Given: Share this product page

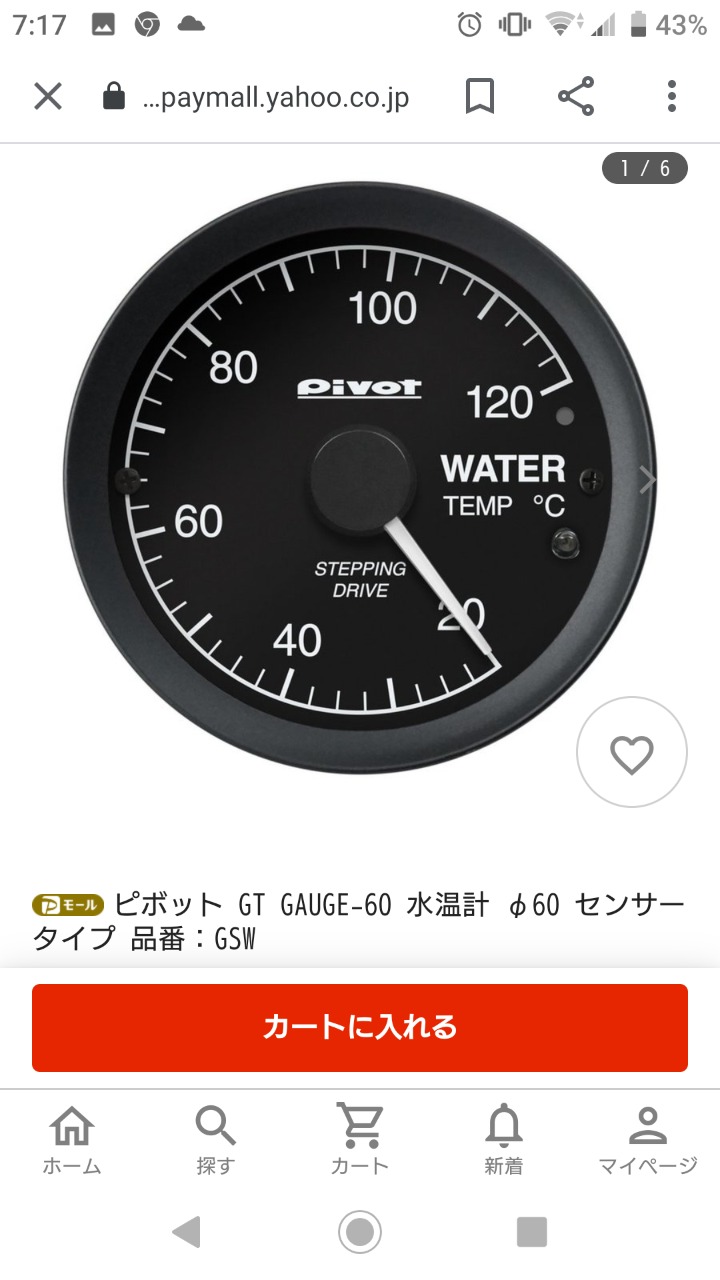Looking at the screenshot, I should (576, 97).
